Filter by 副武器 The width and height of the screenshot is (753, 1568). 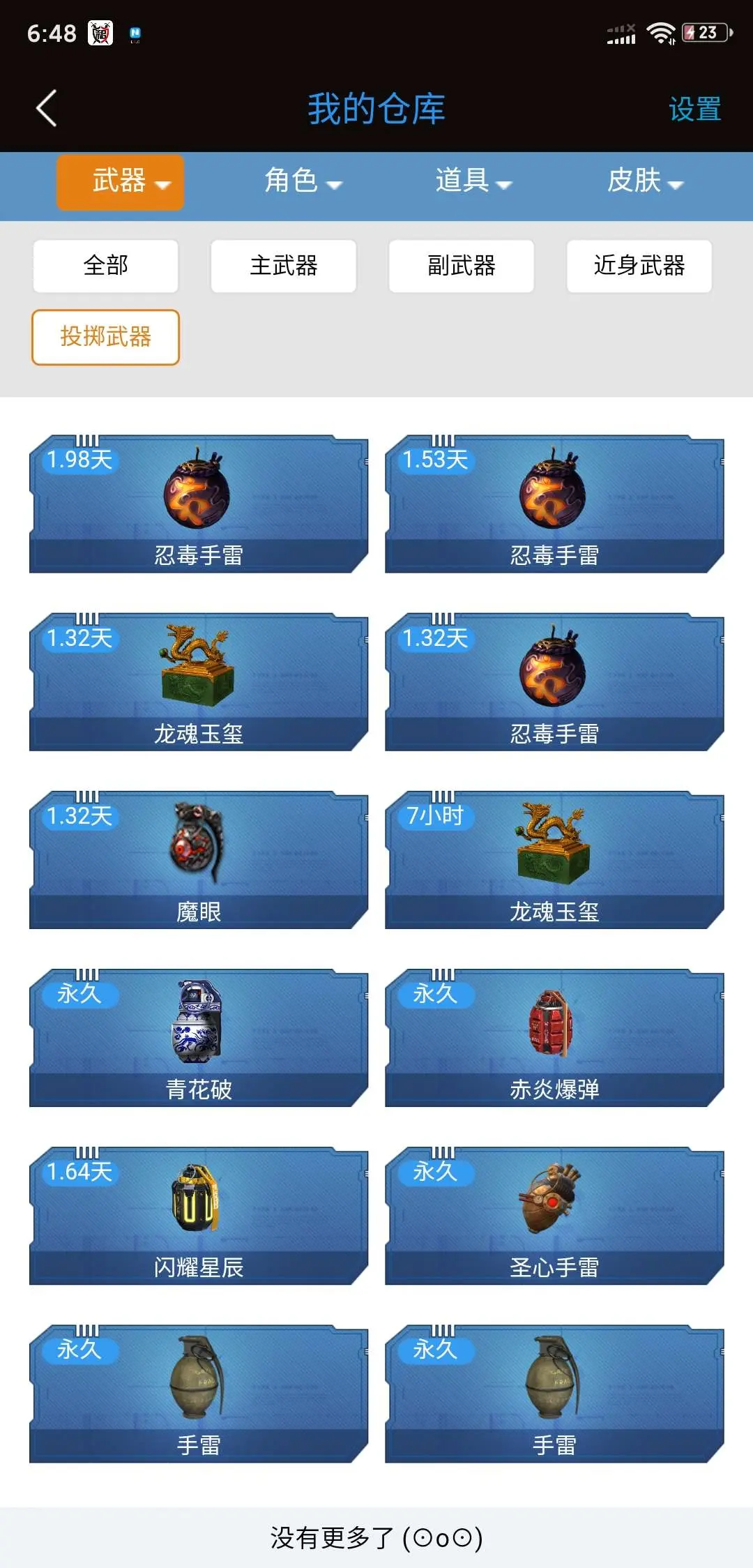[x=461, y=266]
